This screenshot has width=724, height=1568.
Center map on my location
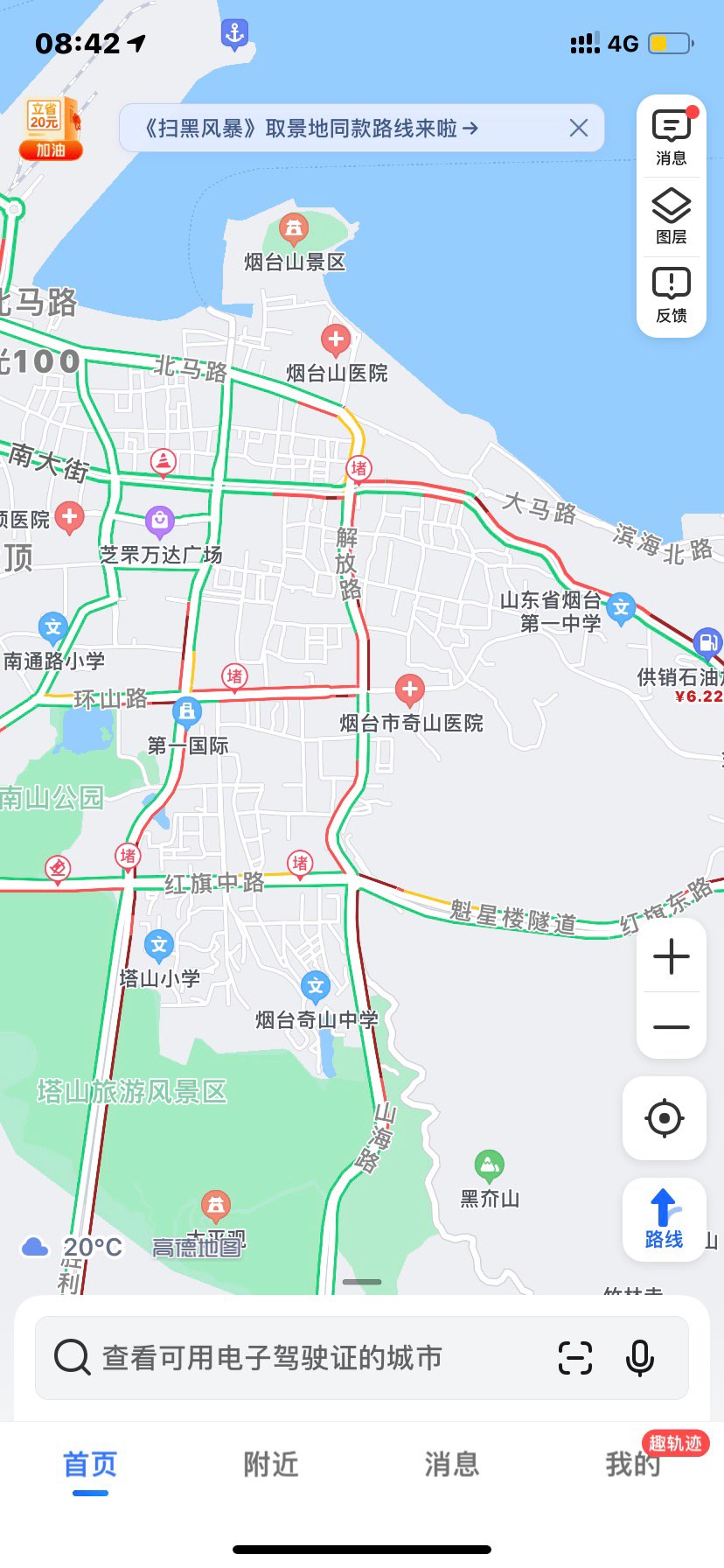coord(665,1118)
